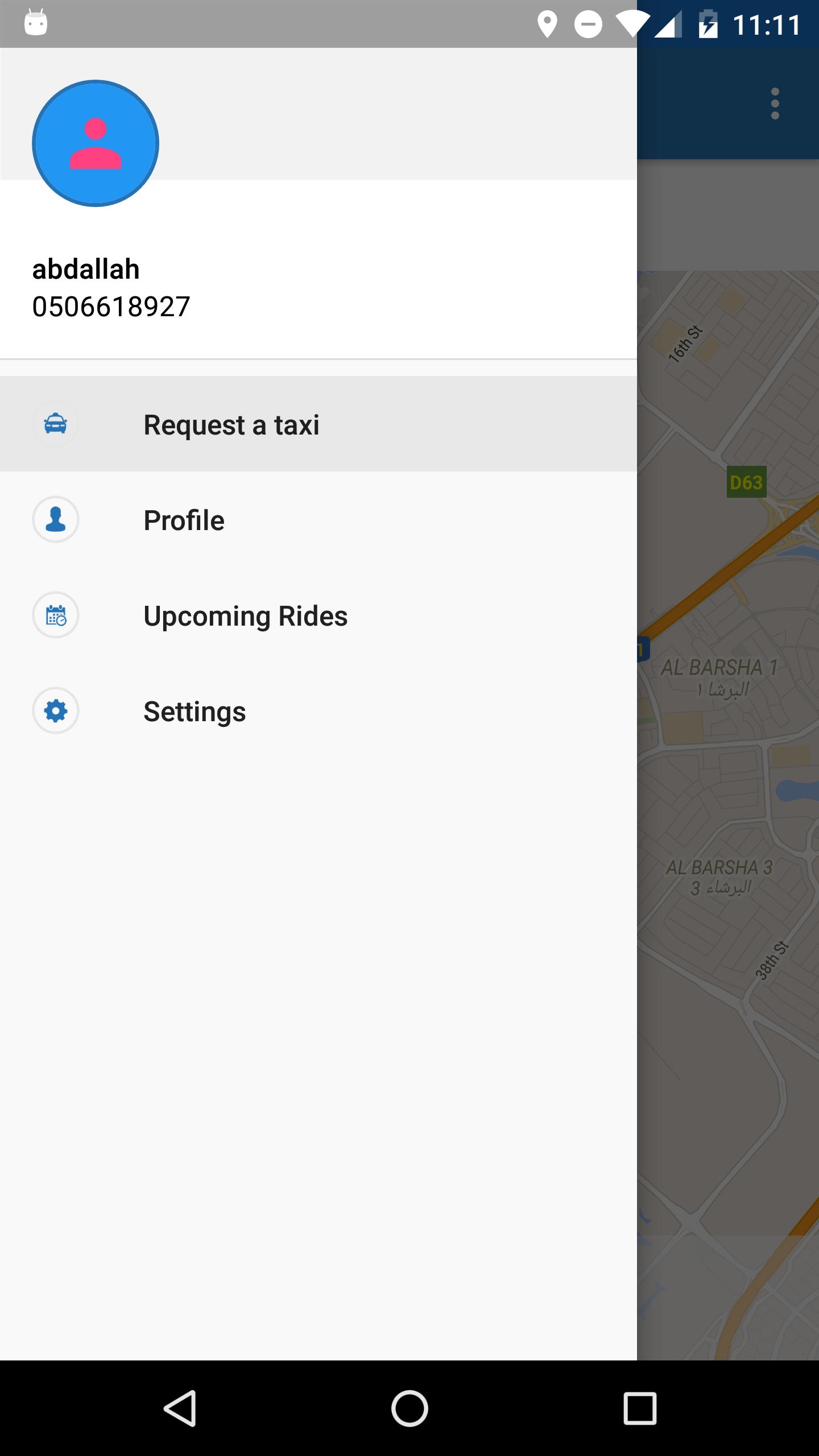Click the phone number 0506618927

click(x=111, y=306)
